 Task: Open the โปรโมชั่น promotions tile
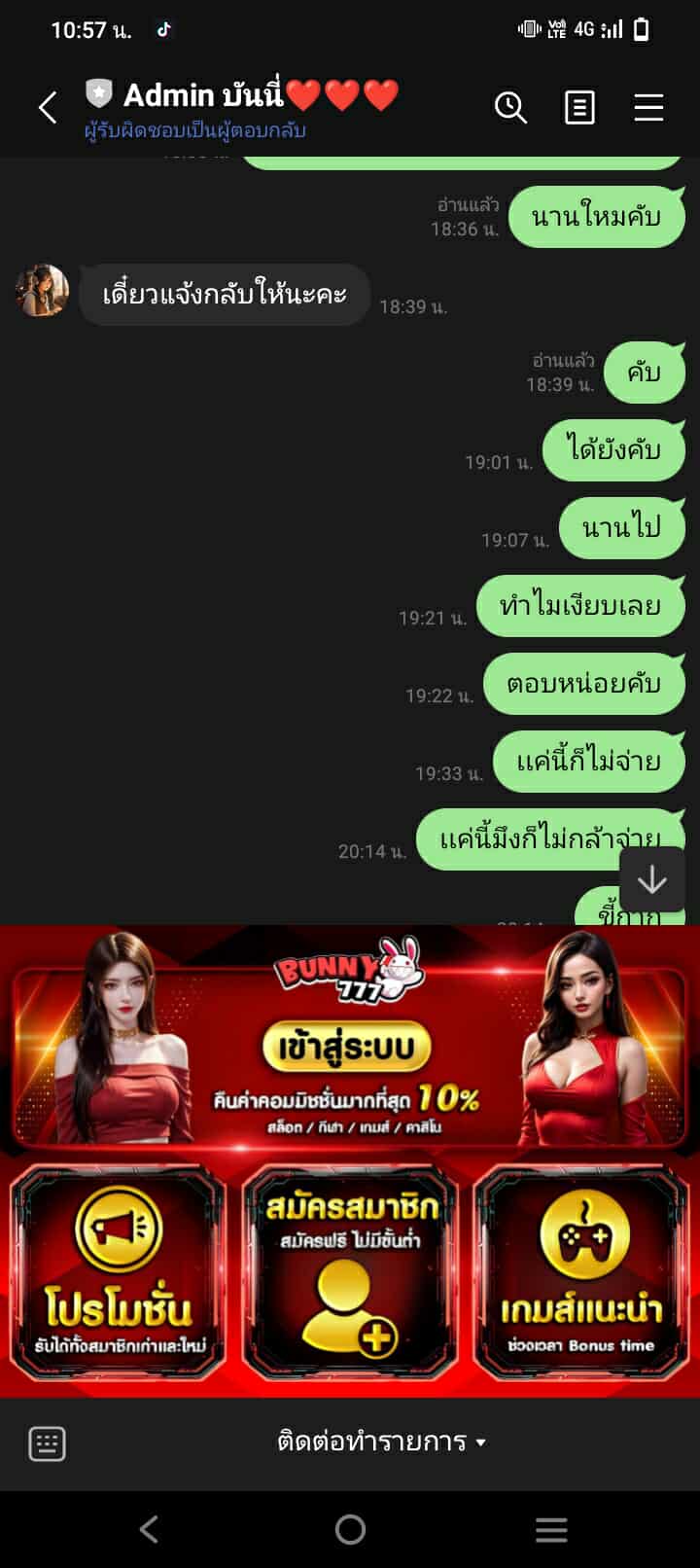(118, 1272)
